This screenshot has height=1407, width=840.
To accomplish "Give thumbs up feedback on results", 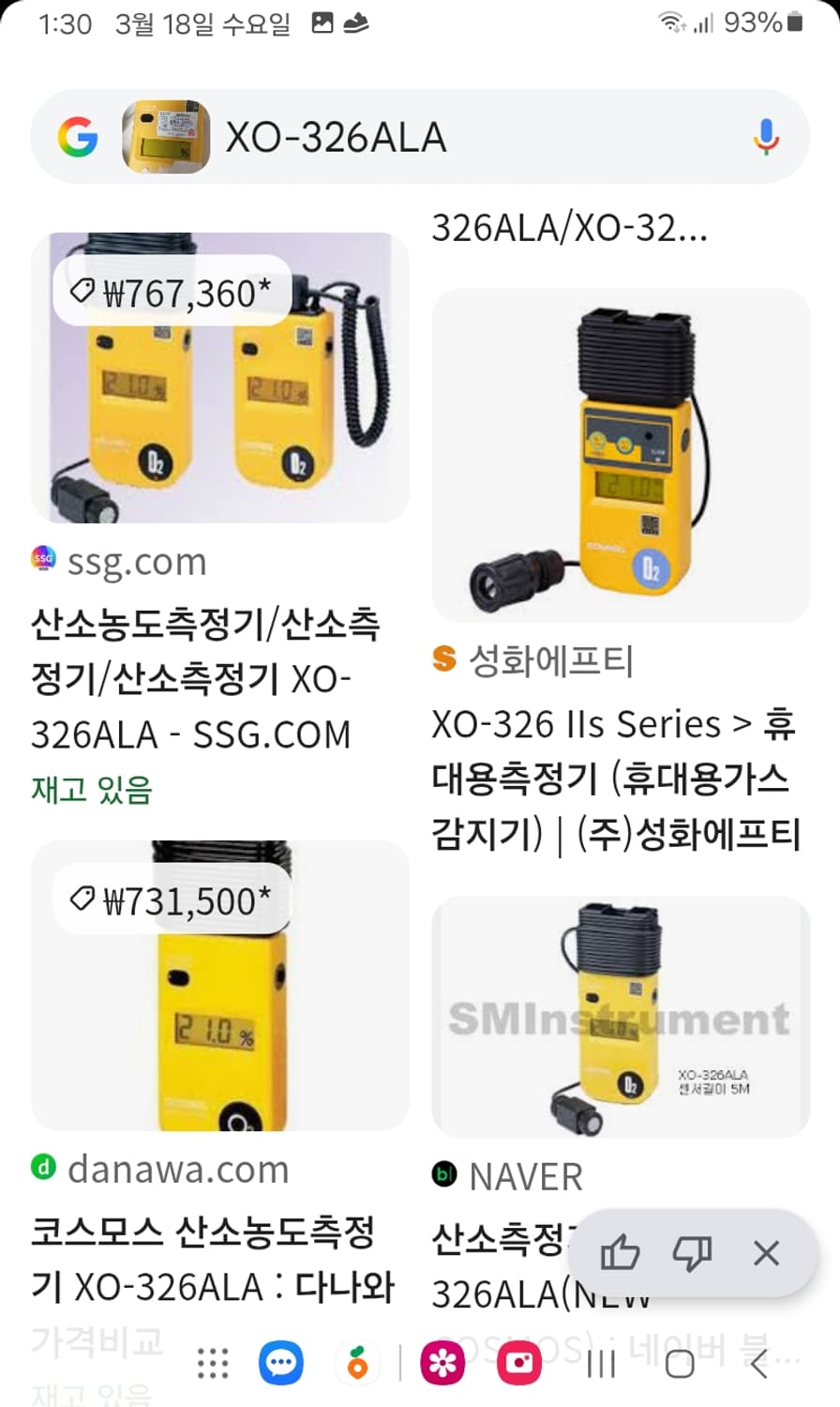I will click(x=622, y=1251).
